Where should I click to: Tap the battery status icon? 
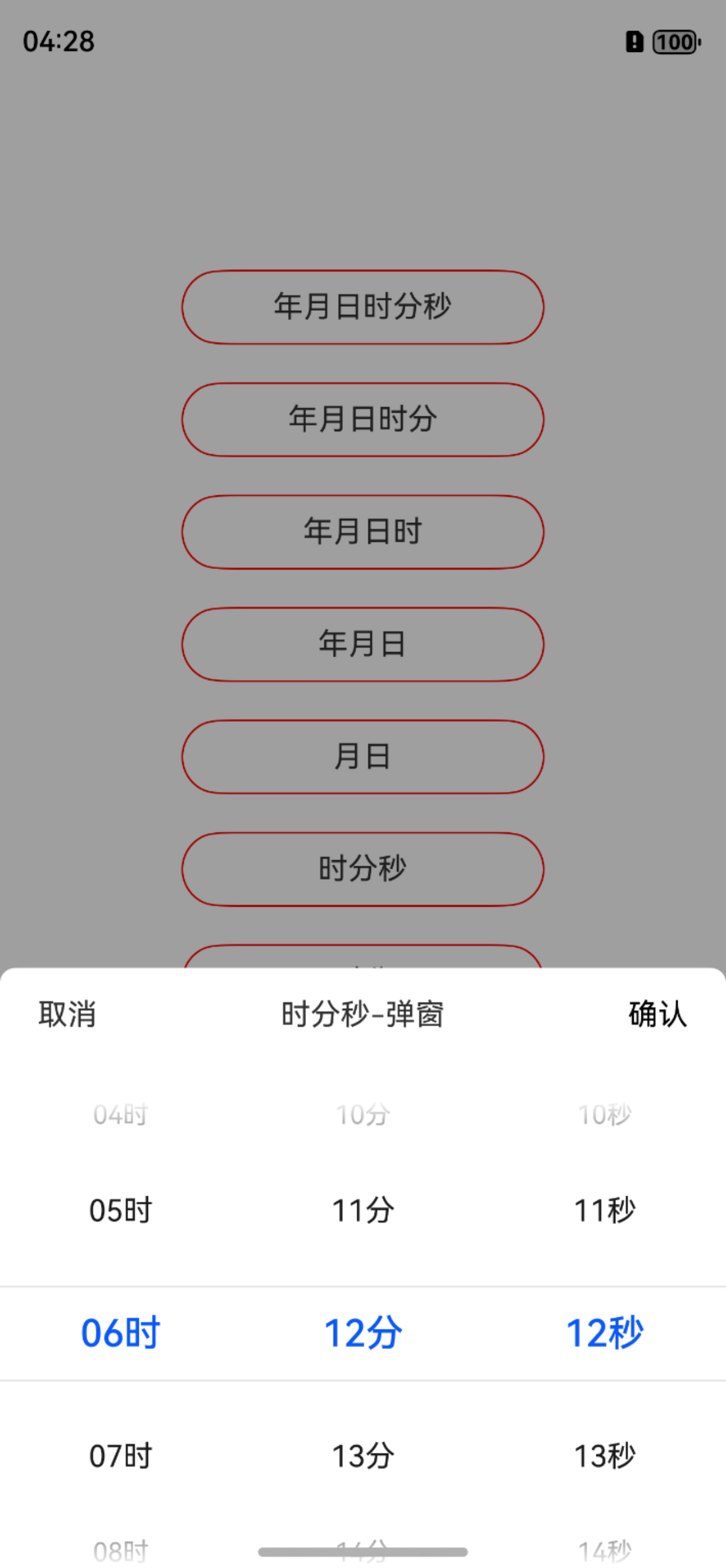tap(673, 43)
